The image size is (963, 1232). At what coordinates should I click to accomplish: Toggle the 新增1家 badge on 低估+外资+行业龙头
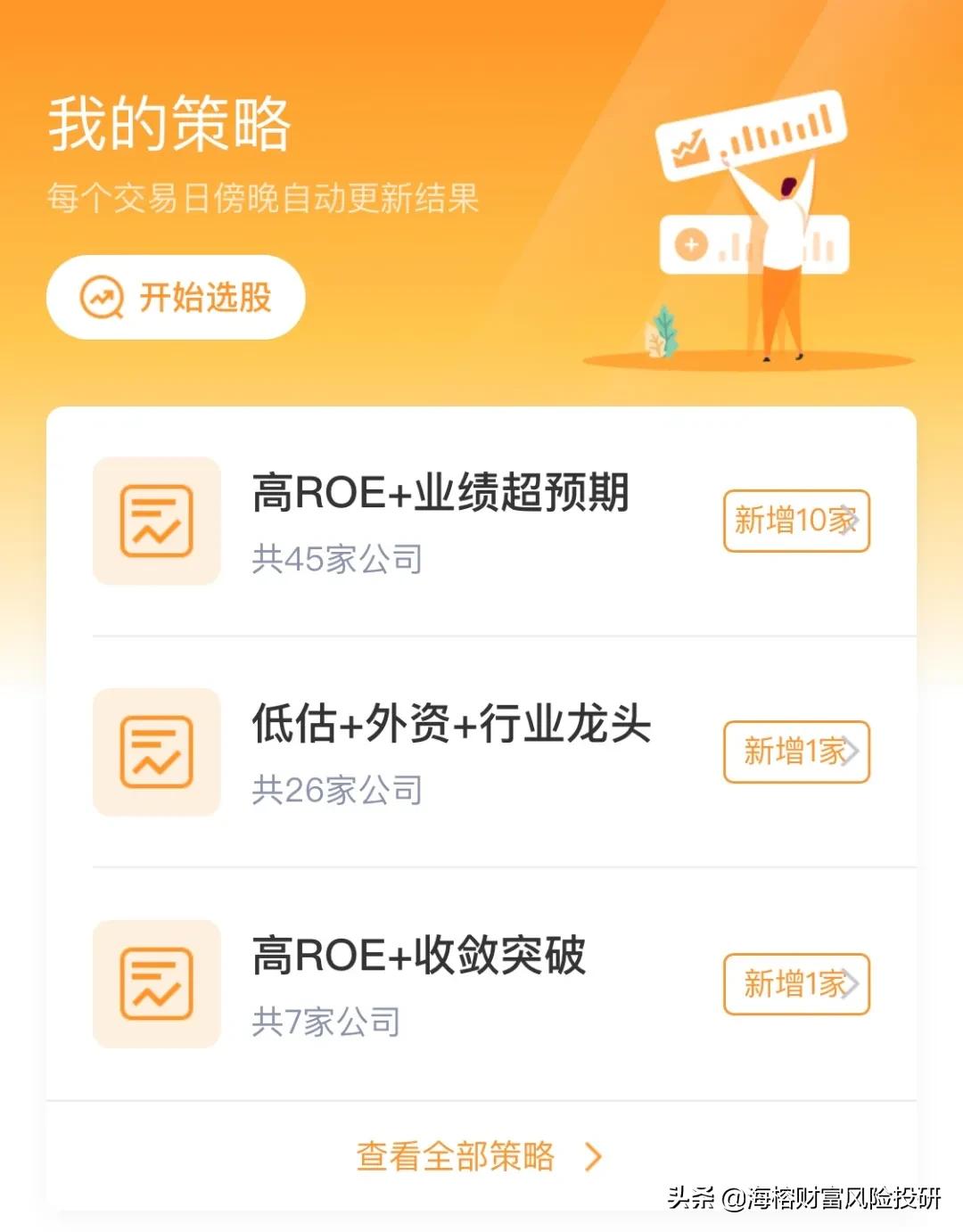tap(792, 753)
